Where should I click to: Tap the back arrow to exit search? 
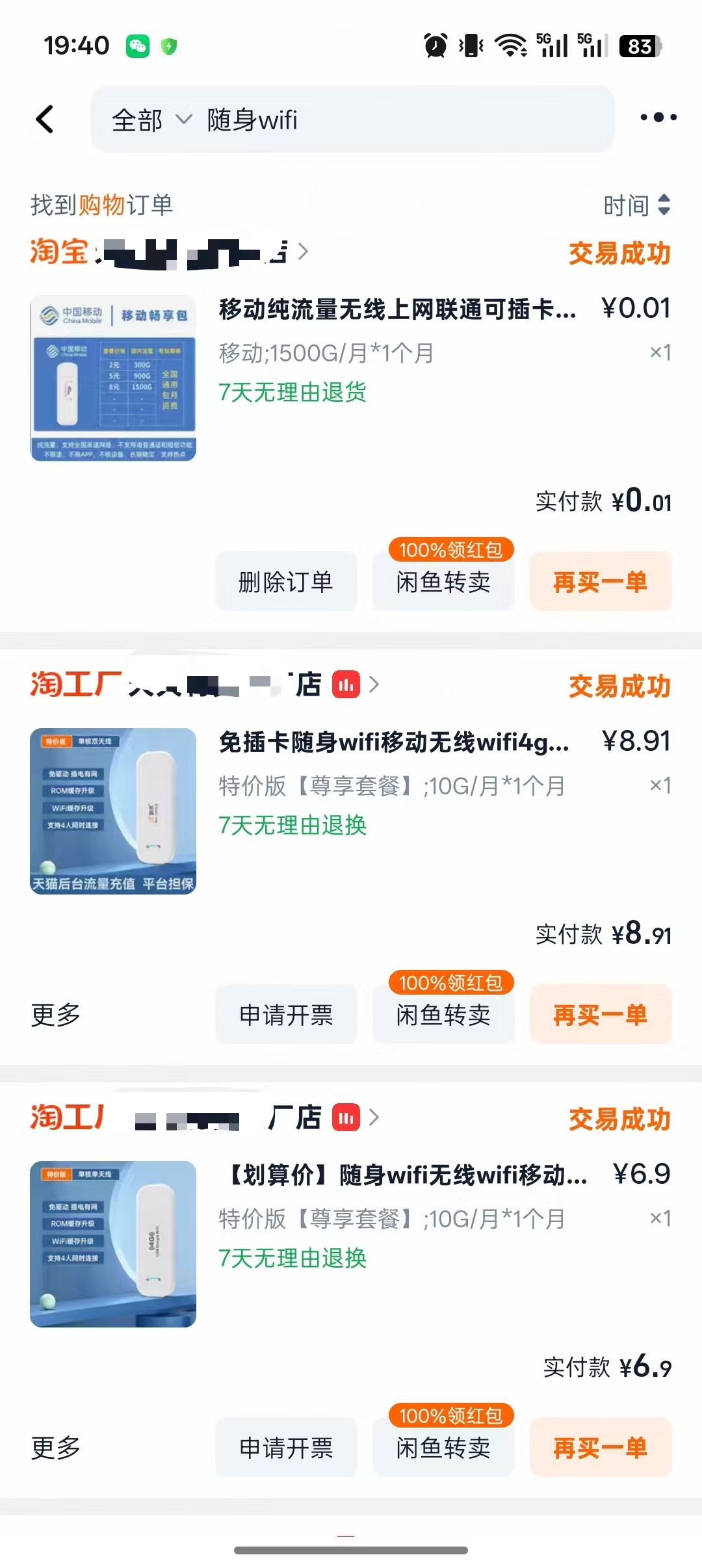43,120
